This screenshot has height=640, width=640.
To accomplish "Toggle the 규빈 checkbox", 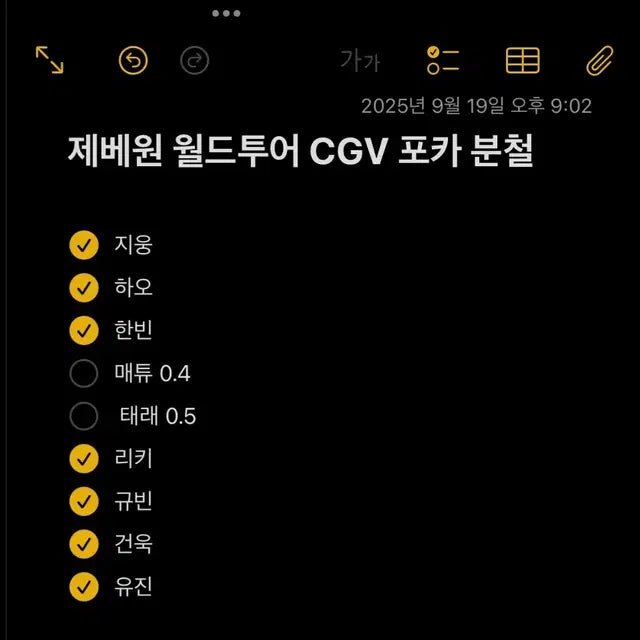I will pyautogui.click(x=84, y=501).
